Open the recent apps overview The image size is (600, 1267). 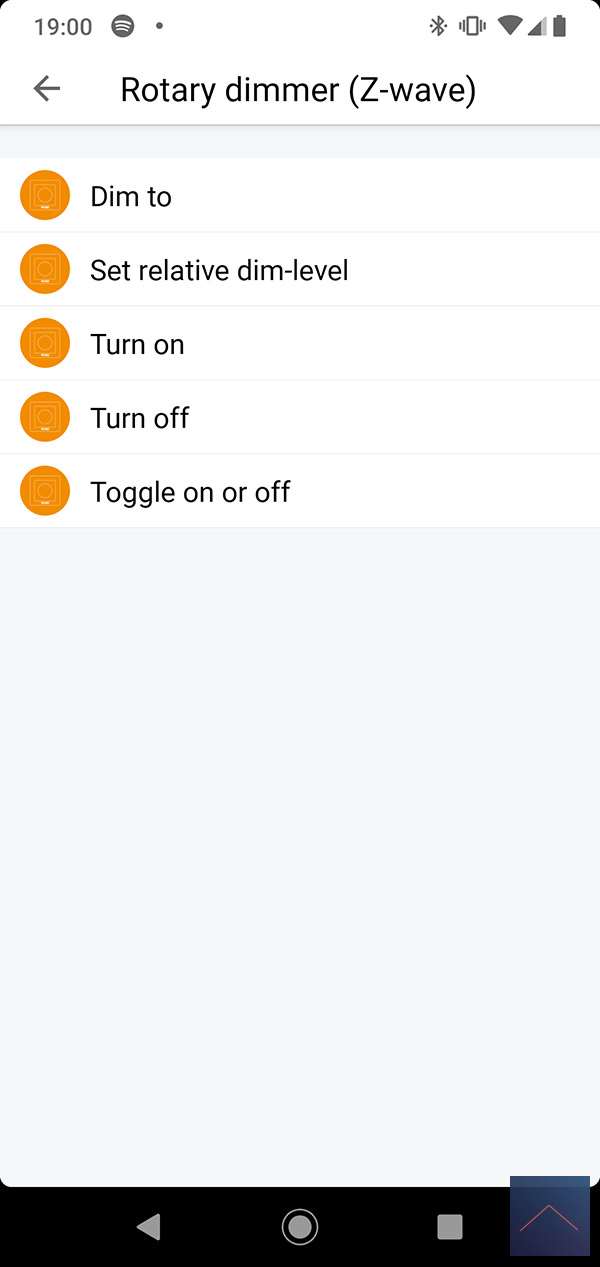point(450,1226)
